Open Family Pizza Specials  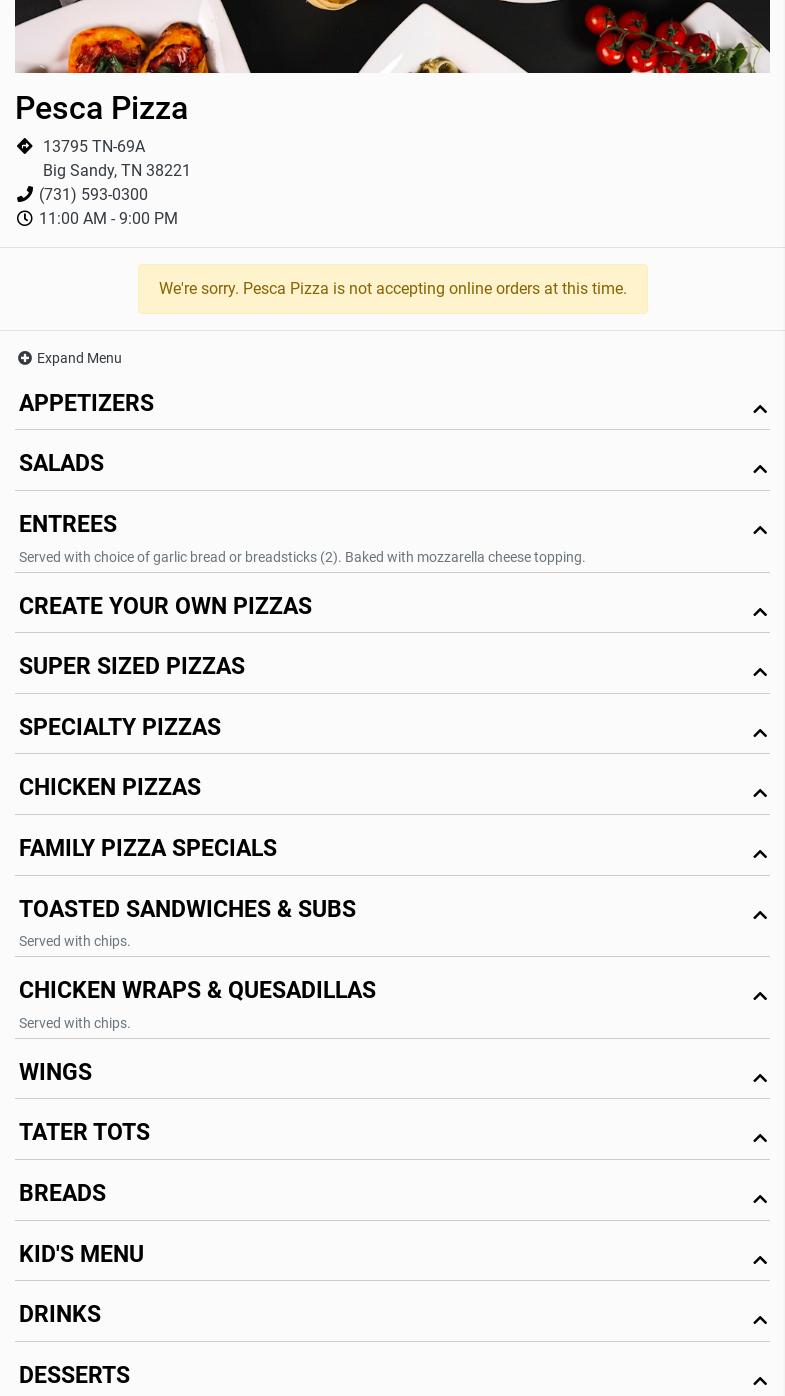coord(392,849)
